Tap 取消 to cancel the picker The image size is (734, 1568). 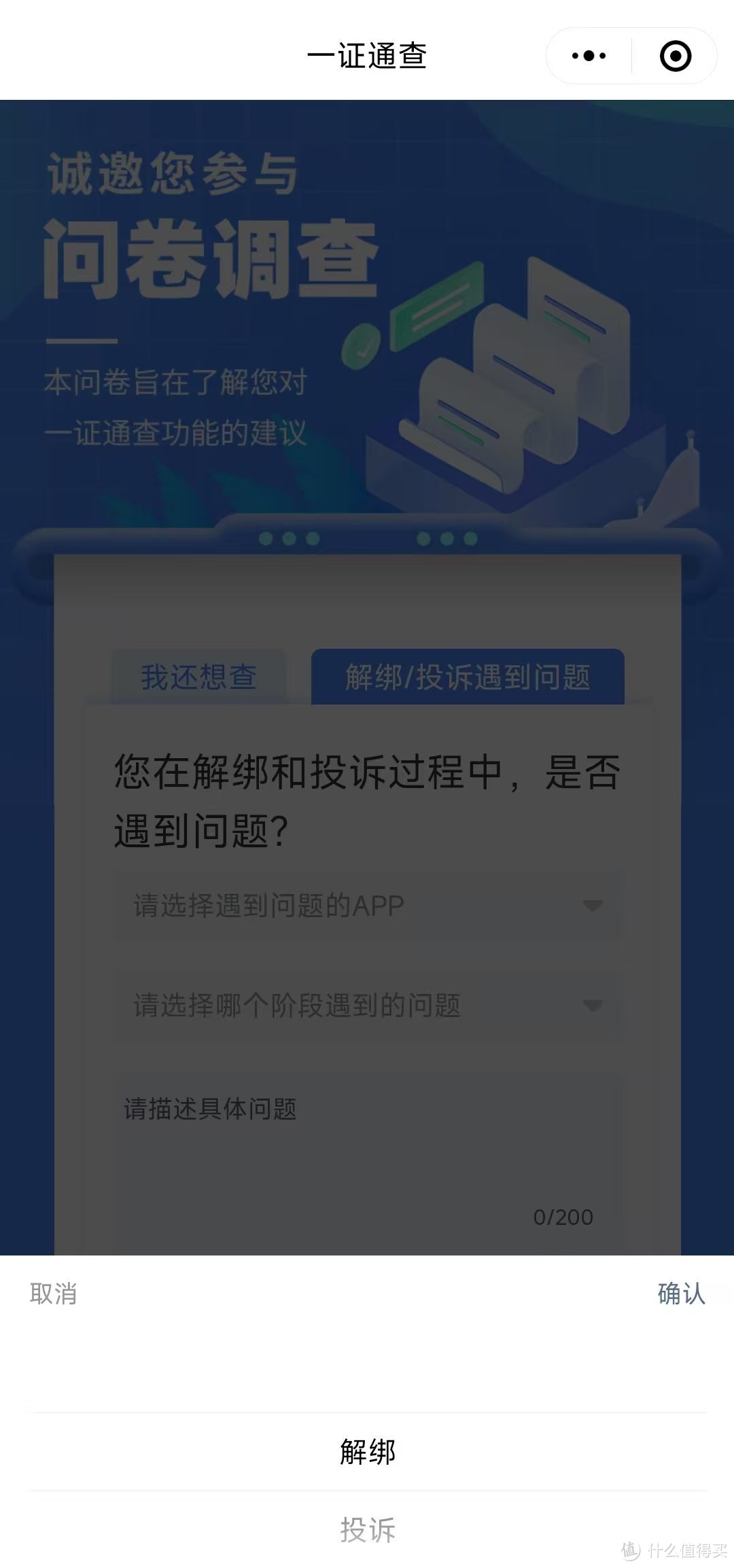pos(53,1294)
